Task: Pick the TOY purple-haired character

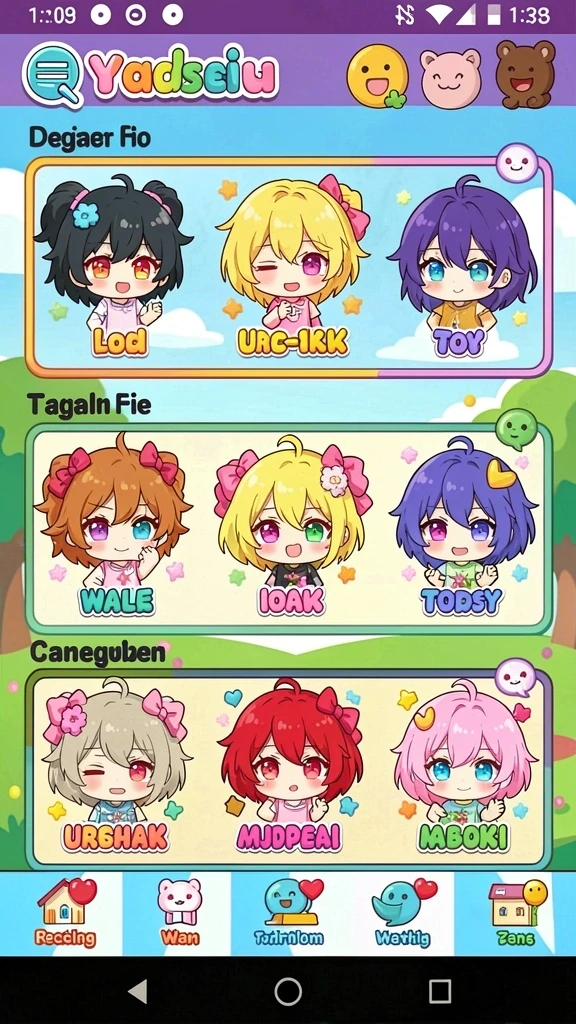Action: click(462, 268)
